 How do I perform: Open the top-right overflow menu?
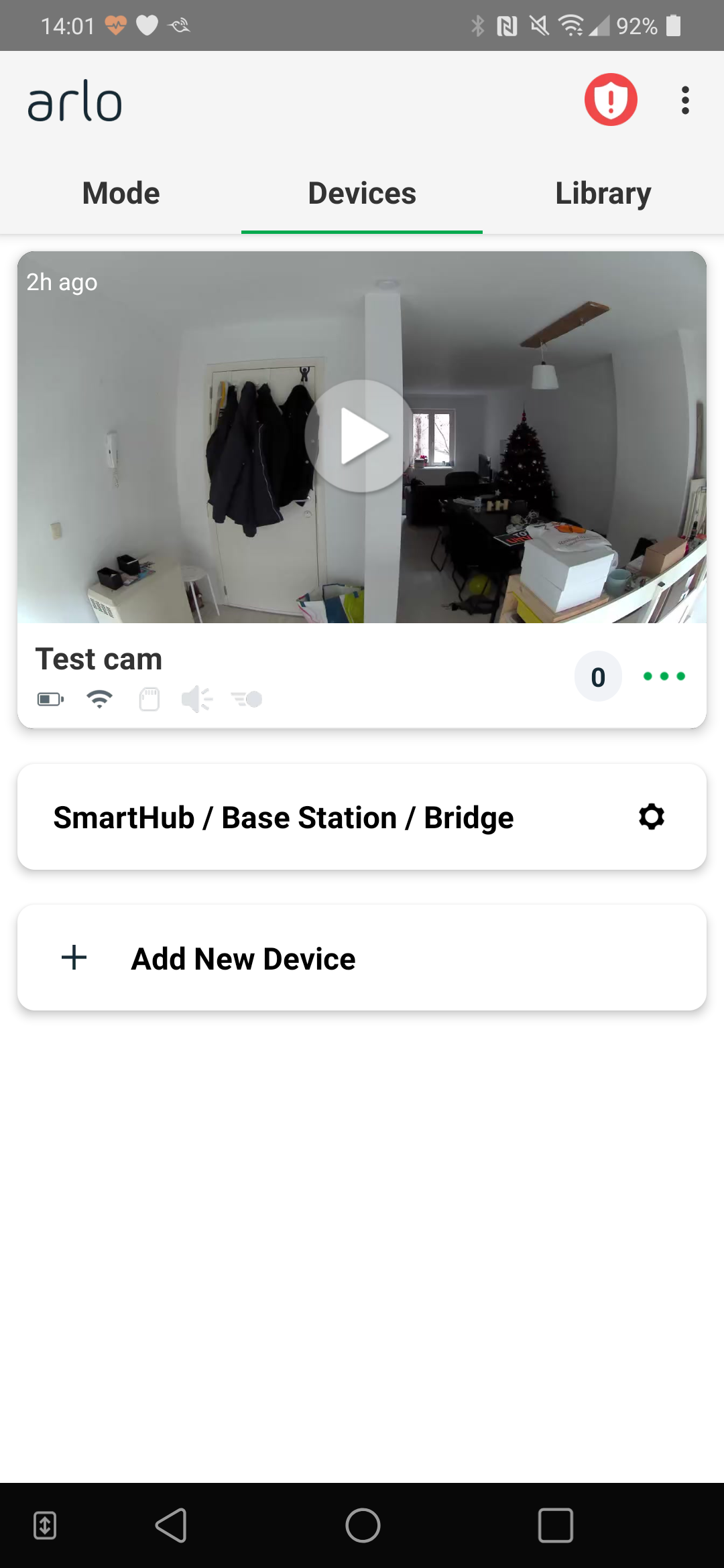[x=684, y=101]
